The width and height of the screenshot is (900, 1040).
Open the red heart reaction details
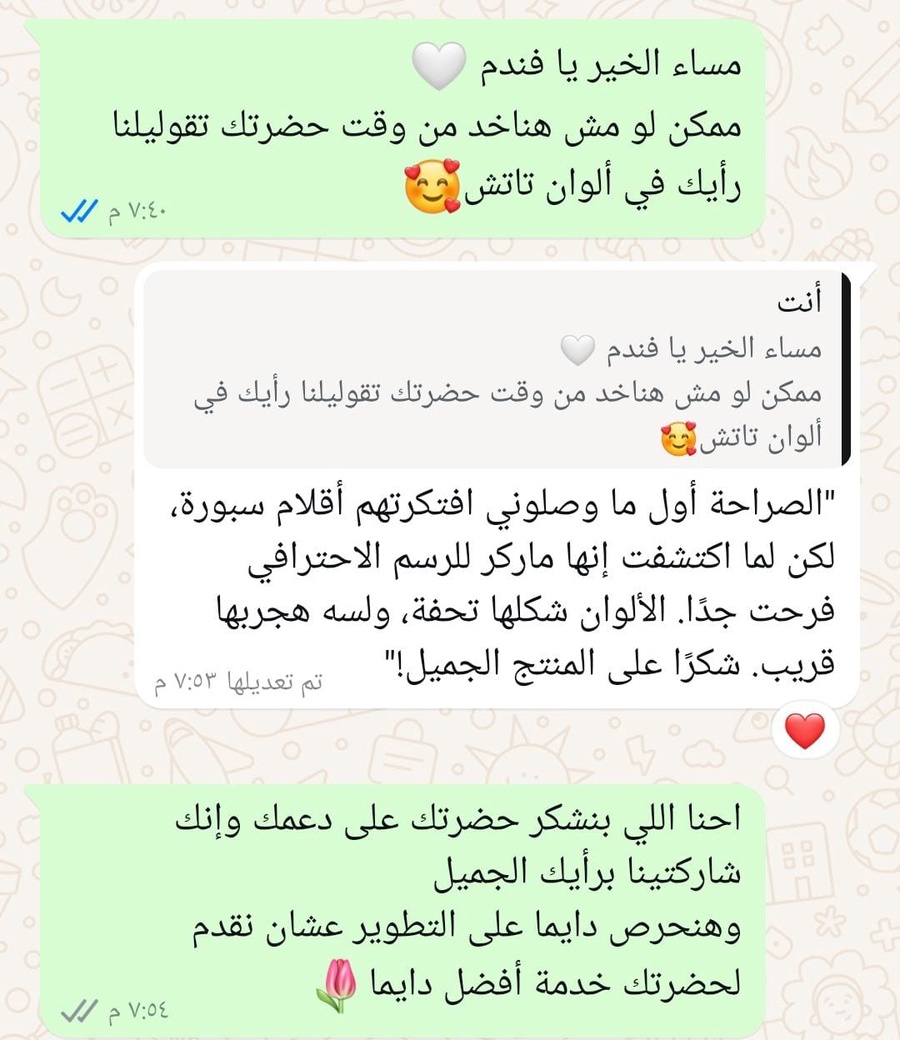(805, 732)
